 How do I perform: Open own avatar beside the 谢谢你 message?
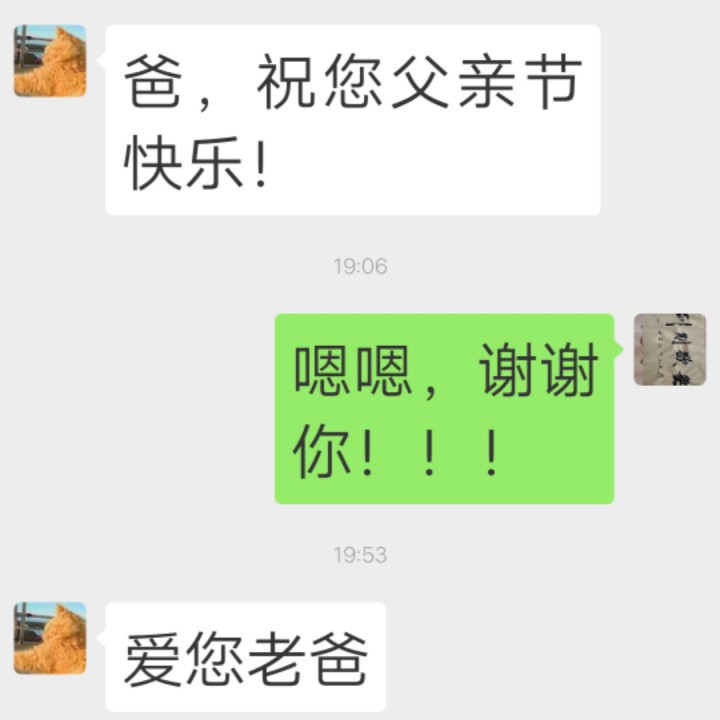670,349
